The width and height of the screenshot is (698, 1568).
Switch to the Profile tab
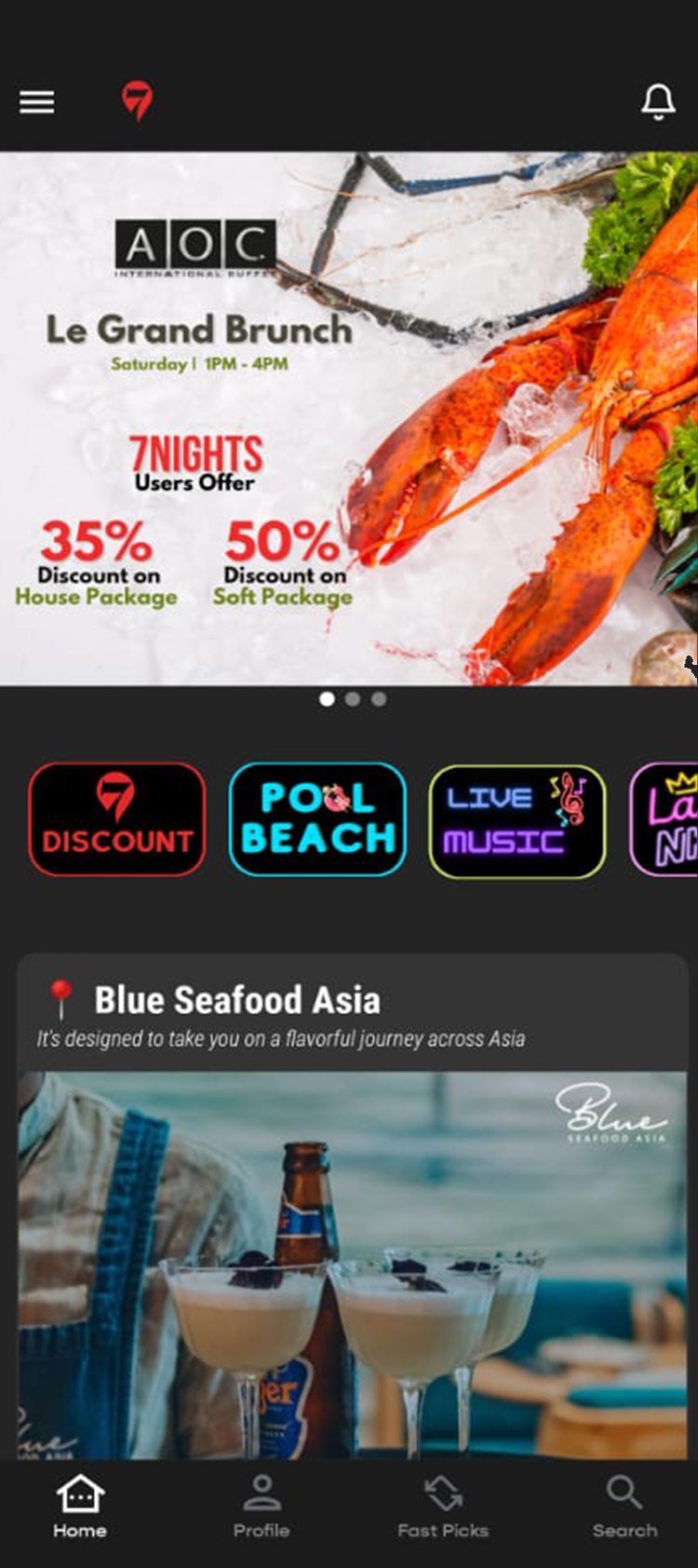262,1507
